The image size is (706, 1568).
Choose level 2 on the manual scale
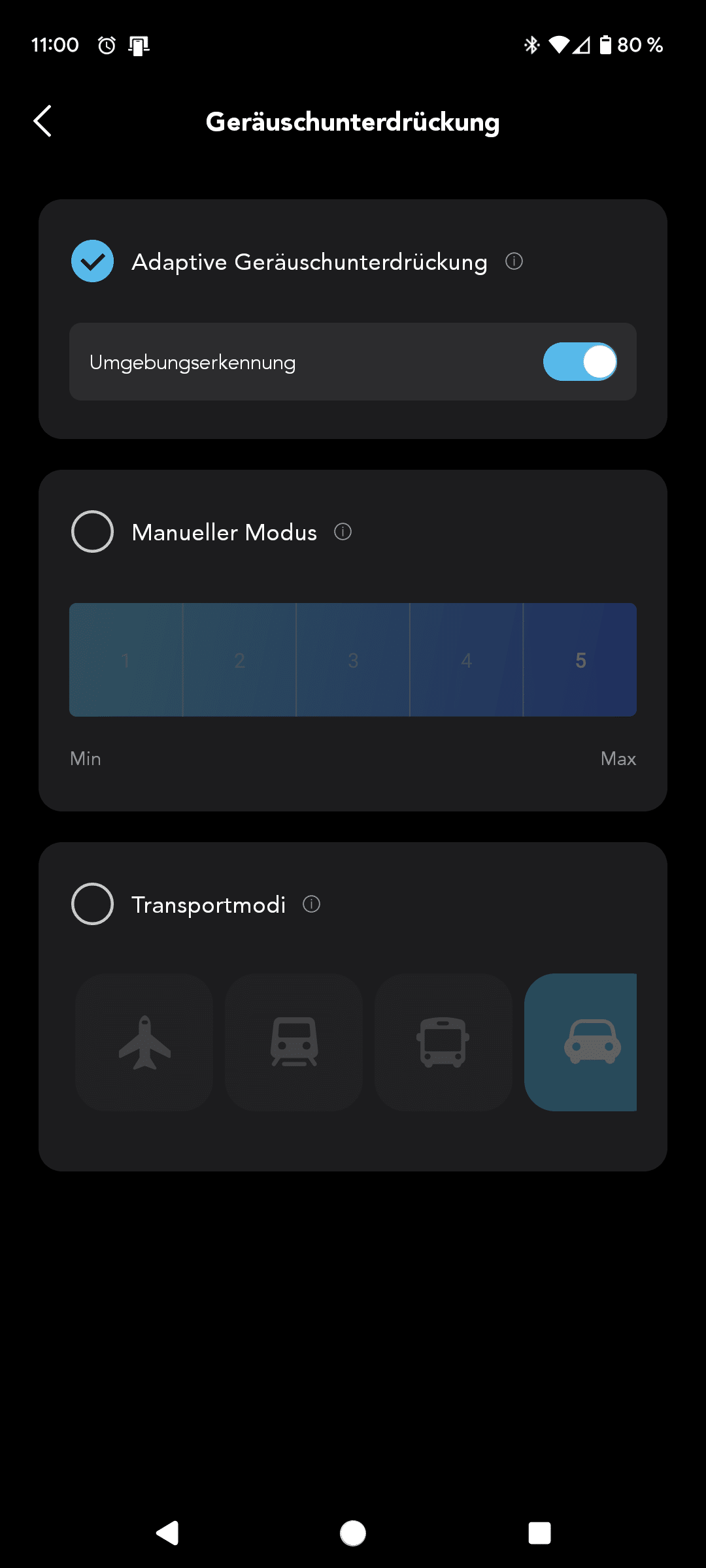pyautogui.click(x=239, y=660)
